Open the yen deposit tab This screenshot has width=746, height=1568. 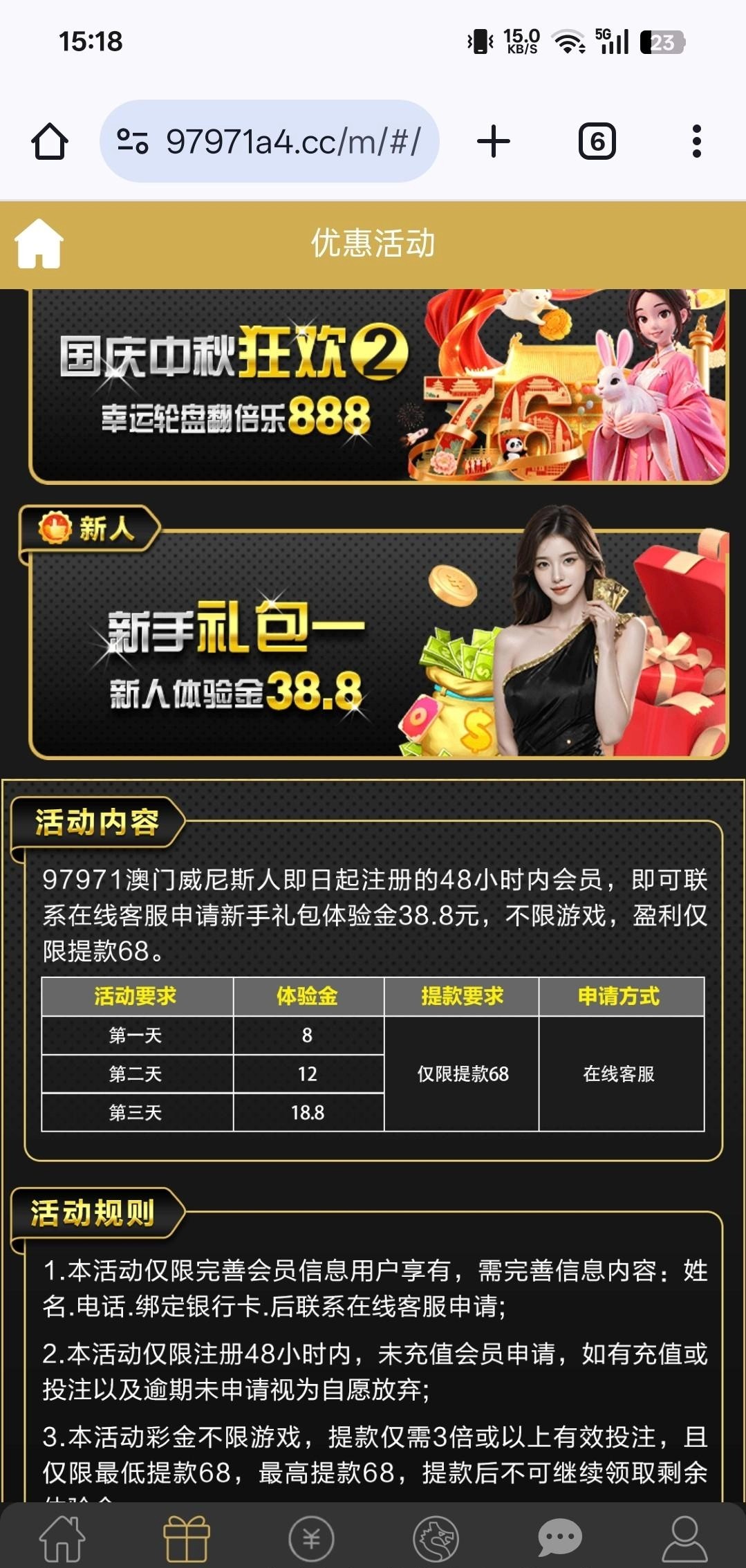[x=311, y=1538]
